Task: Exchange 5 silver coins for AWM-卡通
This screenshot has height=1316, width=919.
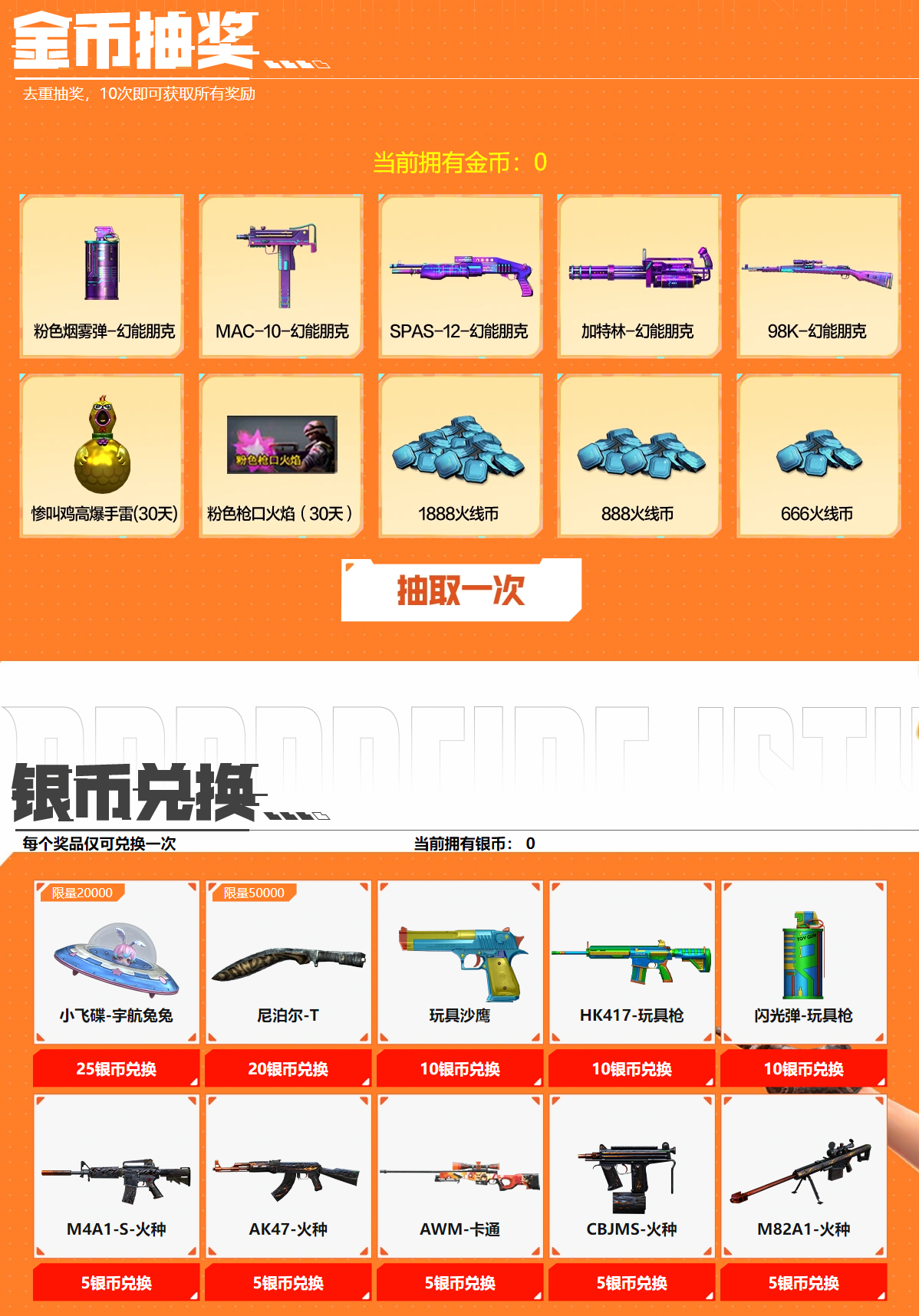Action: 459,1282
